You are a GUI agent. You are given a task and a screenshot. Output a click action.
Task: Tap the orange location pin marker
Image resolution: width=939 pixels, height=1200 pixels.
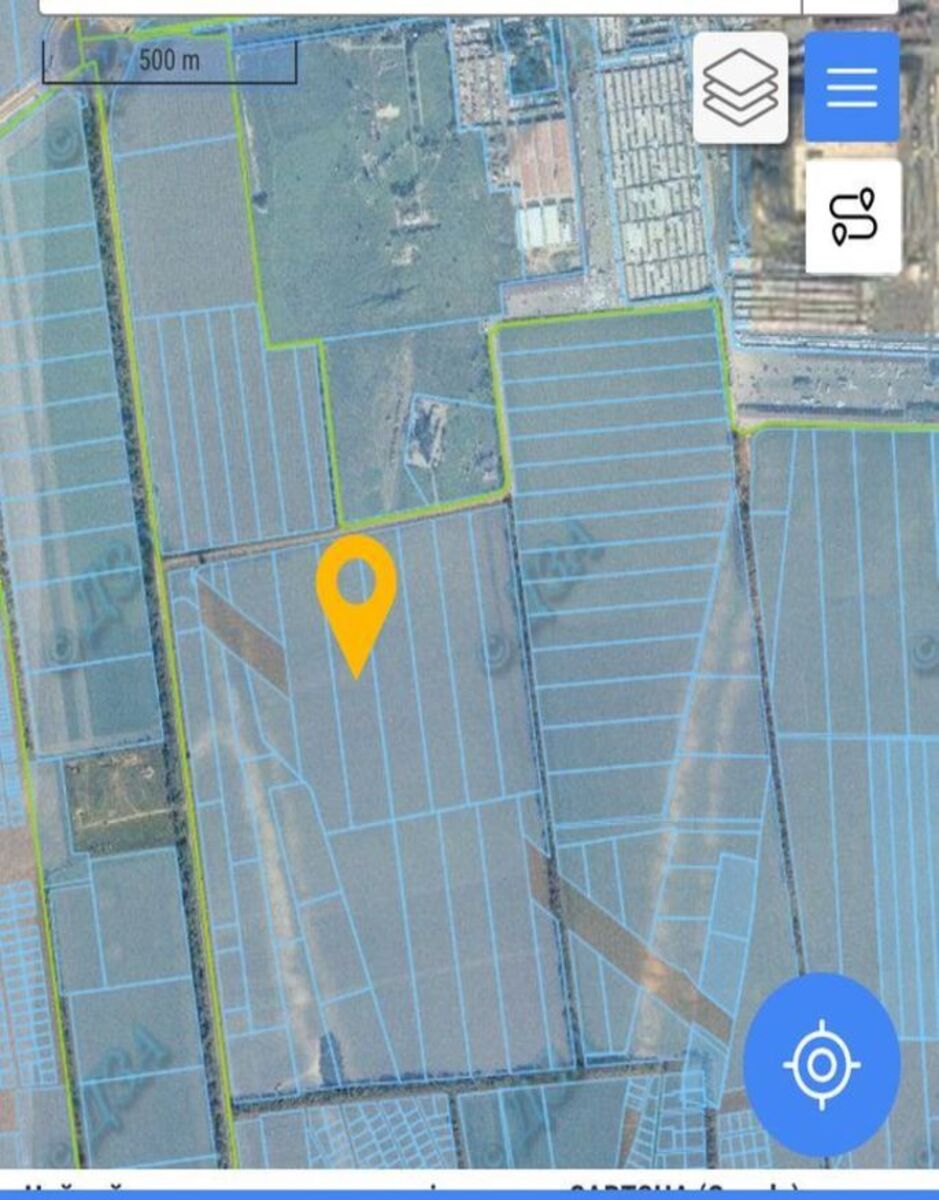pyautogui.click(x=356, y=592)
